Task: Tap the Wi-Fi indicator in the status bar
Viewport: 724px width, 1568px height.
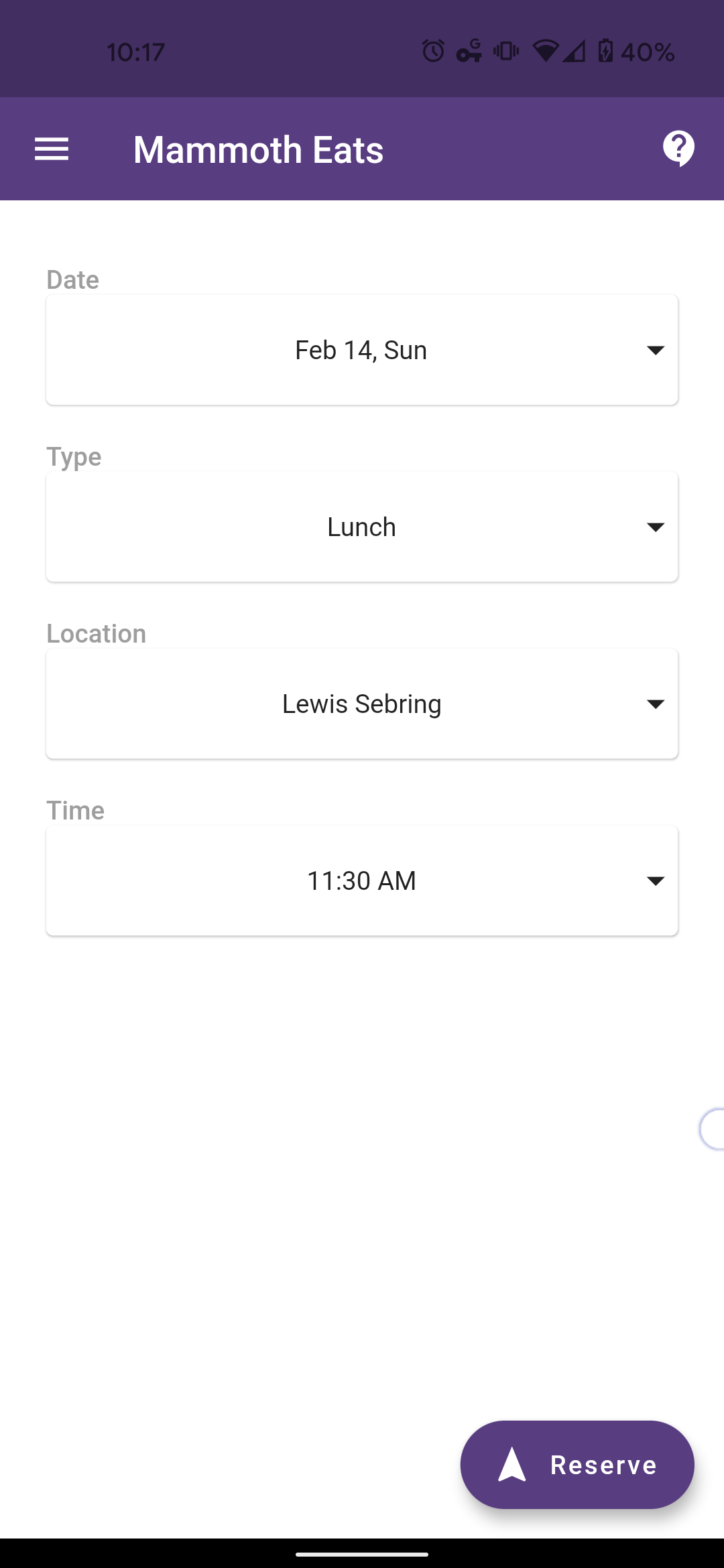Action: pos(546,50)
